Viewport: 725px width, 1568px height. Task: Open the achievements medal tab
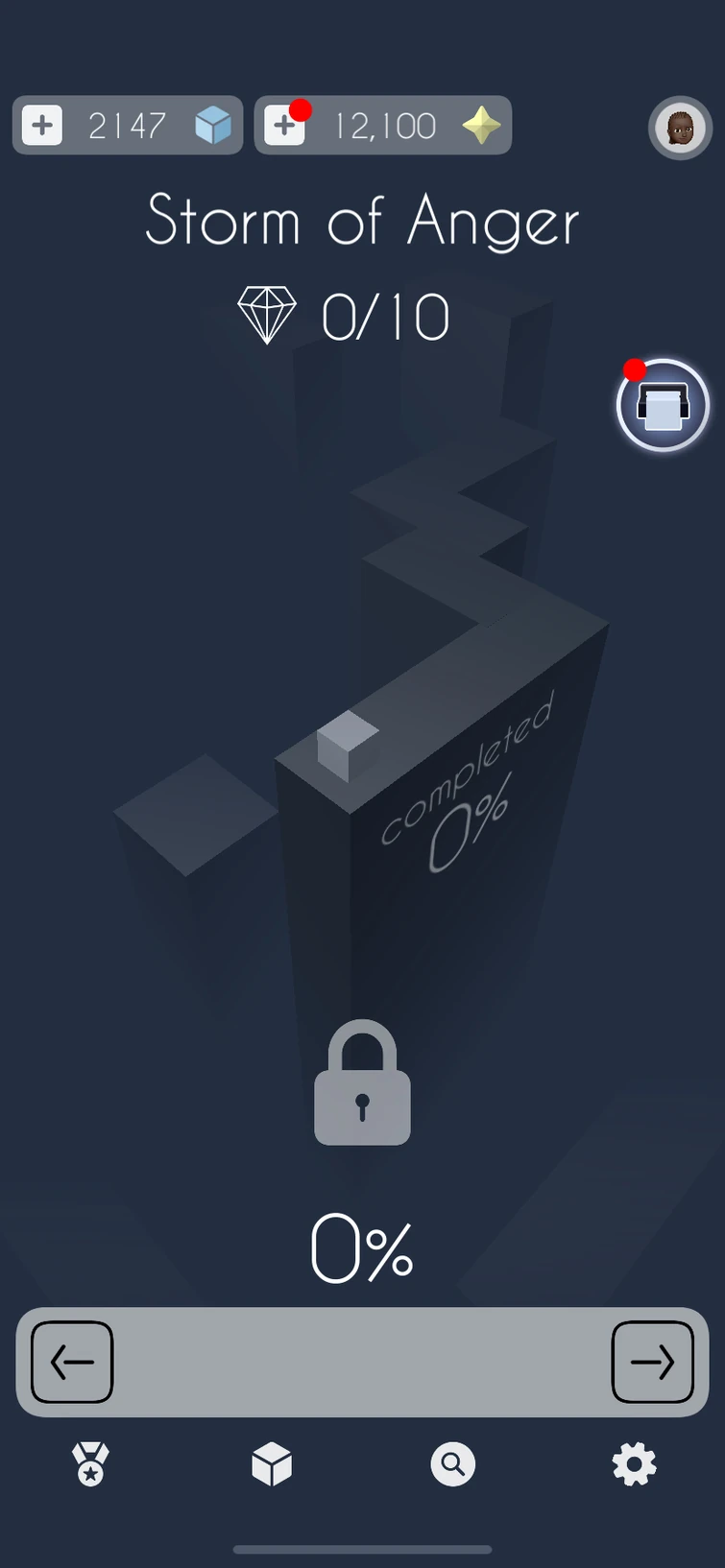[x=91, y=1465]
